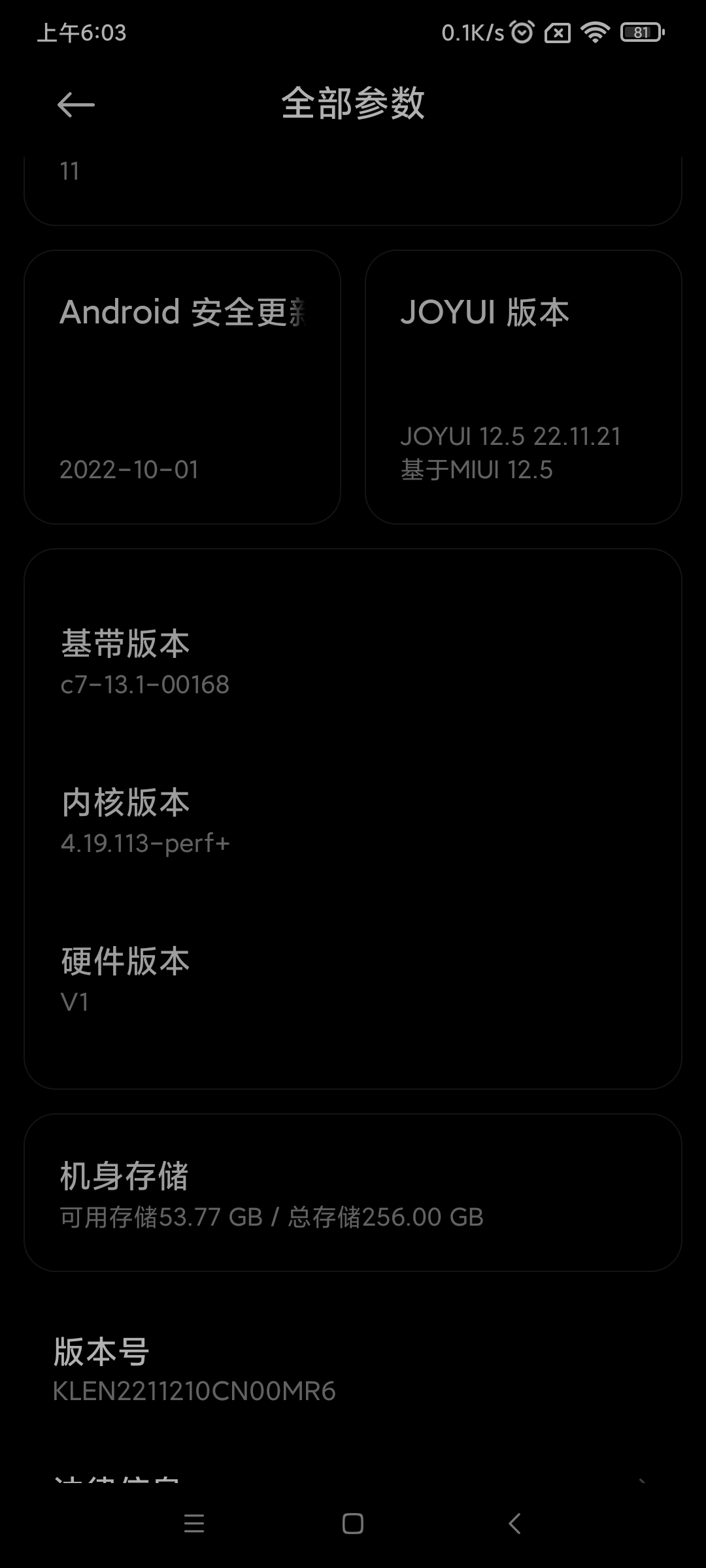The height and width of the screenshot is (1568, 706).
Task: Tap the 版本号 build number row
Action: click(353, 1369)
